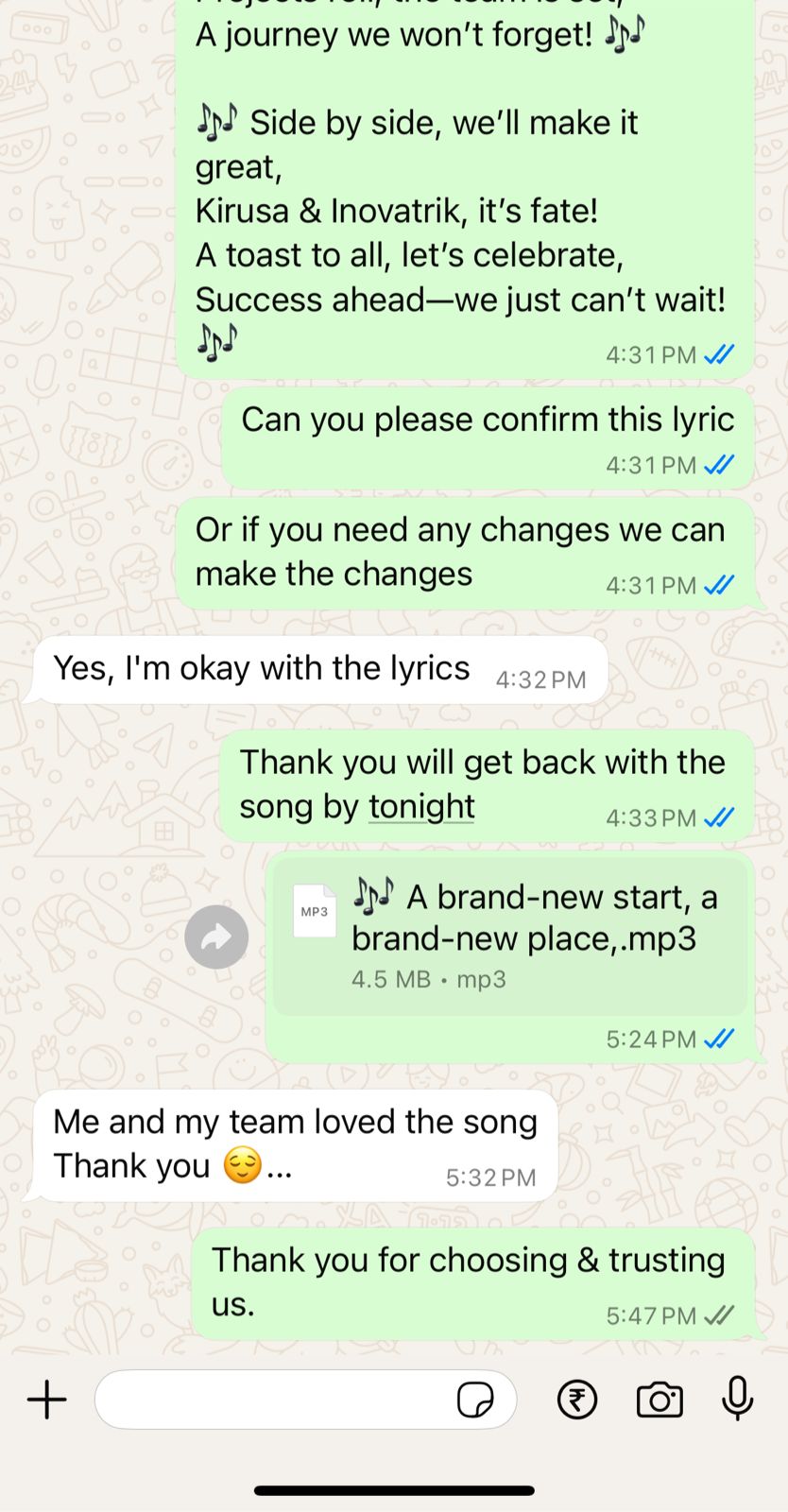Viewport: 788px width, 1512px height.
Task: Open the attachment plus menu
Action: coord(46,1400)
